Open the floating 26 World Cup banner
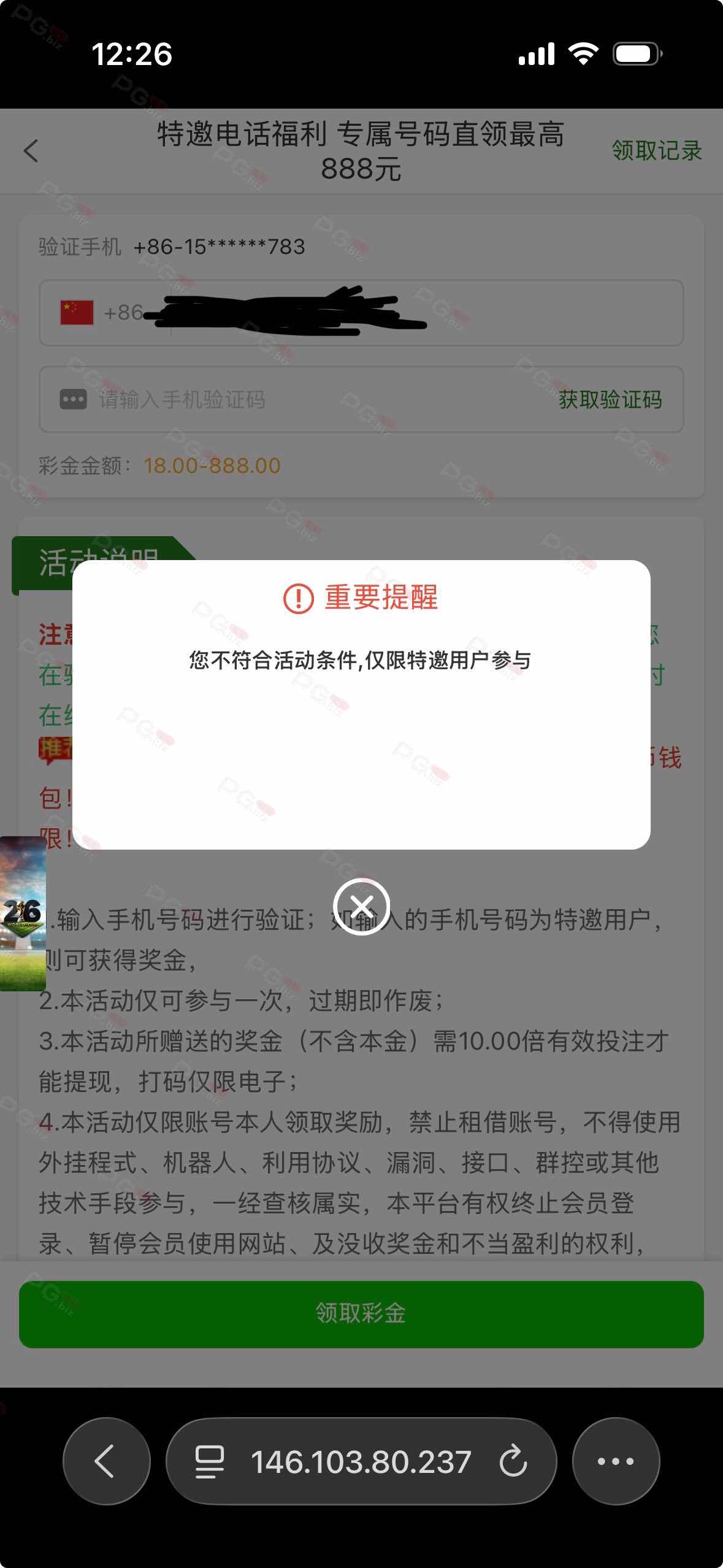 pyautogui.click(x=23, y=913)
